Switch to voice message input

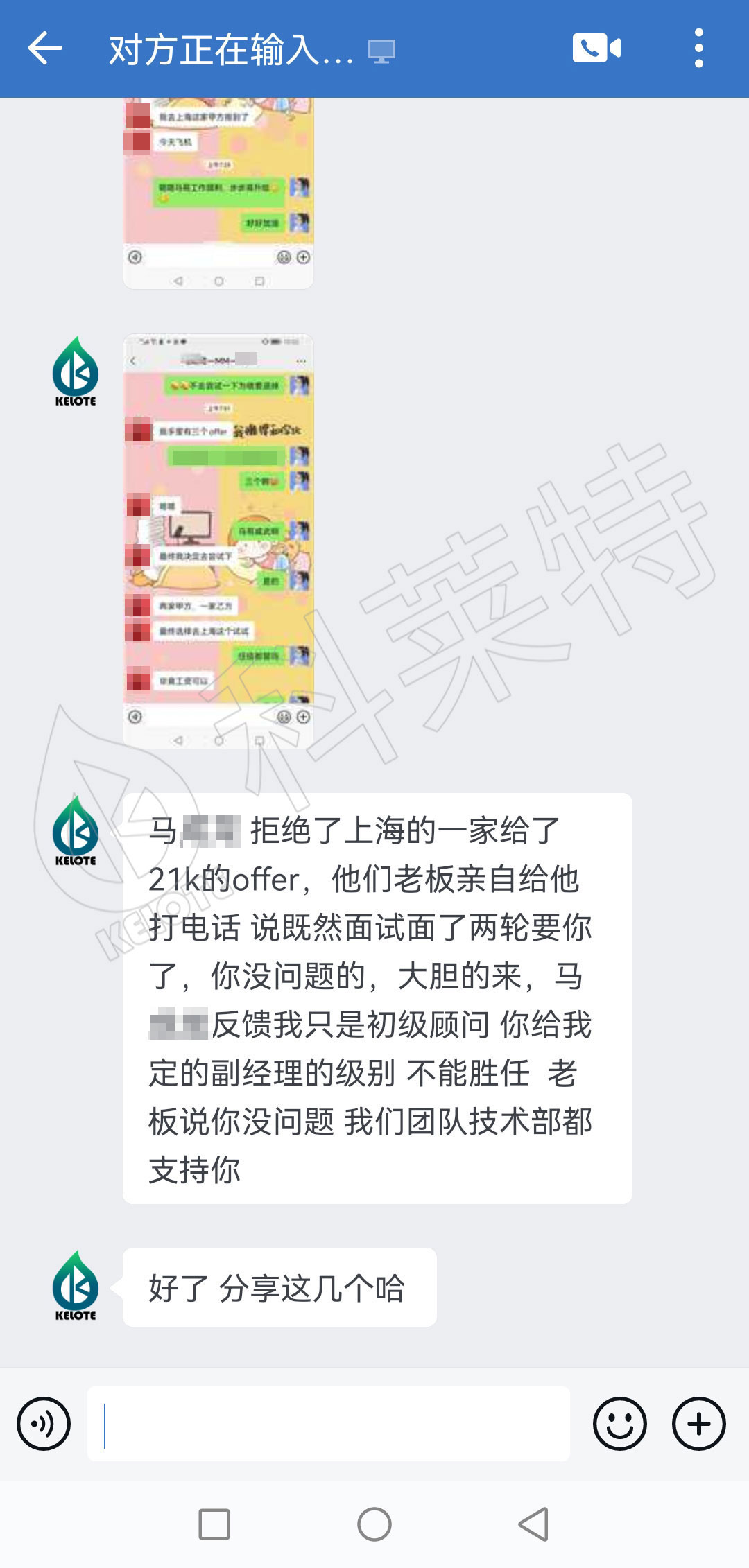tap(44, 1424)
